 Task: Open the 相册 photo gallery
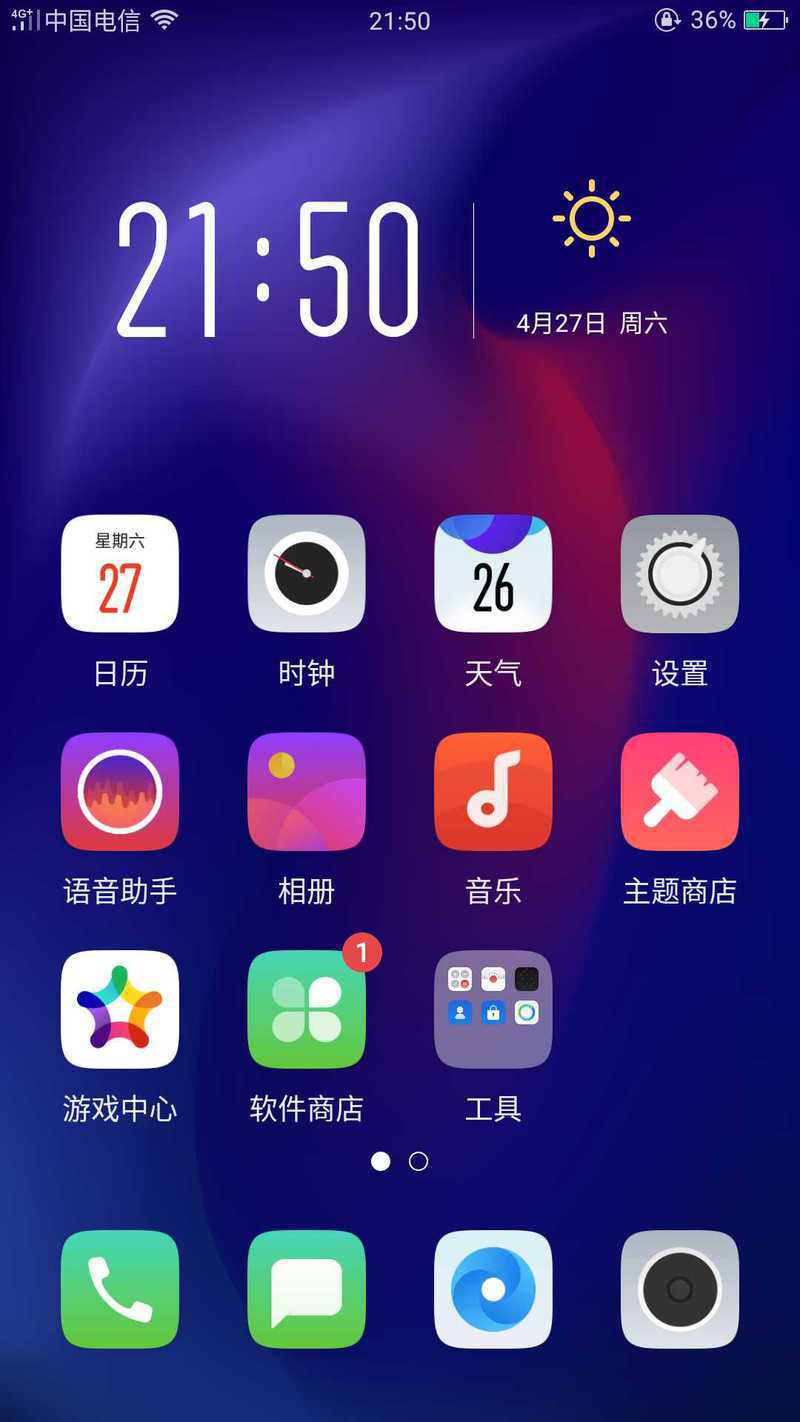click(x=306, y=792)
